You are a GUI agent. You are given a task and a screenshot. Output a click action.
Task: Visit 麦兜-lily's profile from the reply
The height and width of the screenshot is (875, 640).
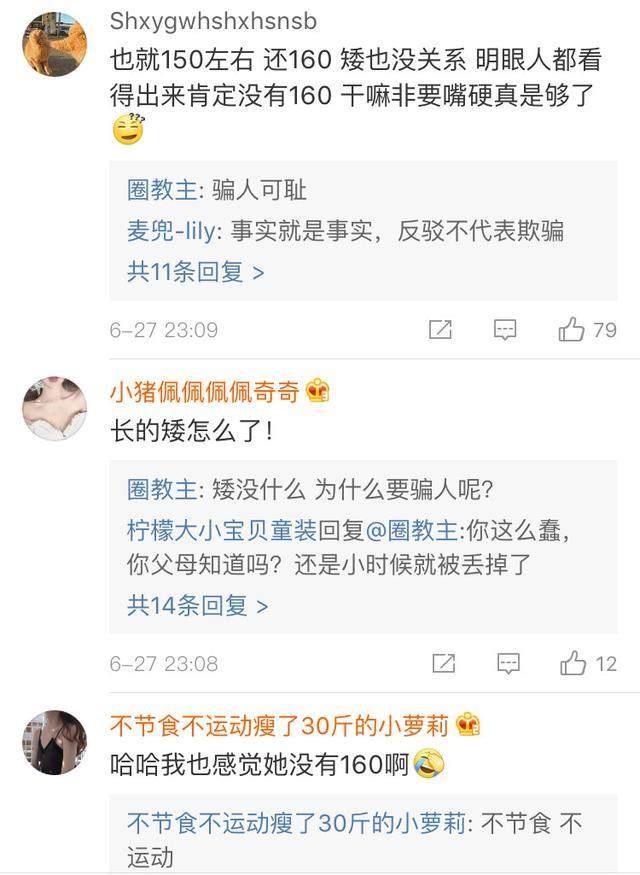(x=170, y=231)
